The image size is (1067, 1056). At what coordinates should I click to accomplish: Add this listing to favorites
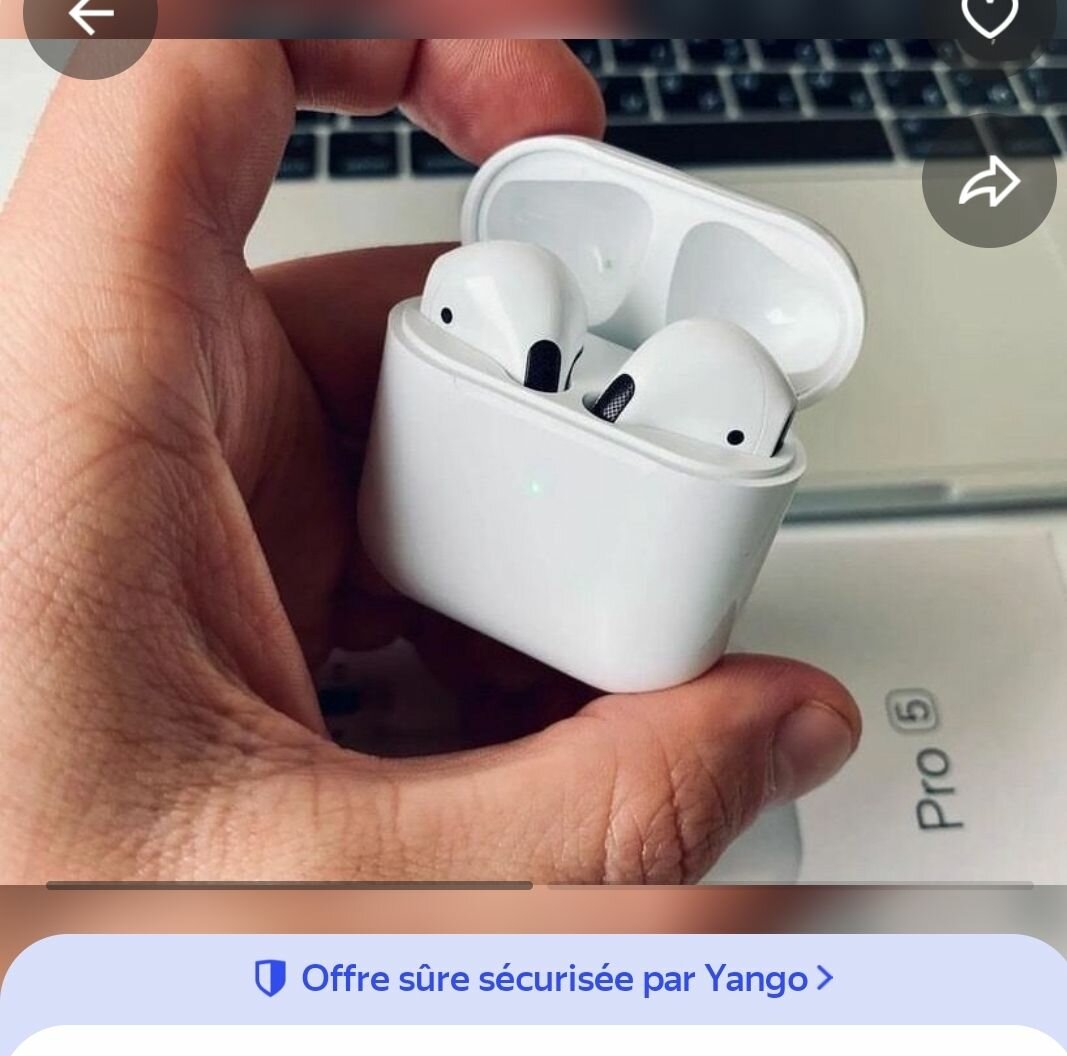pos(988,17)
